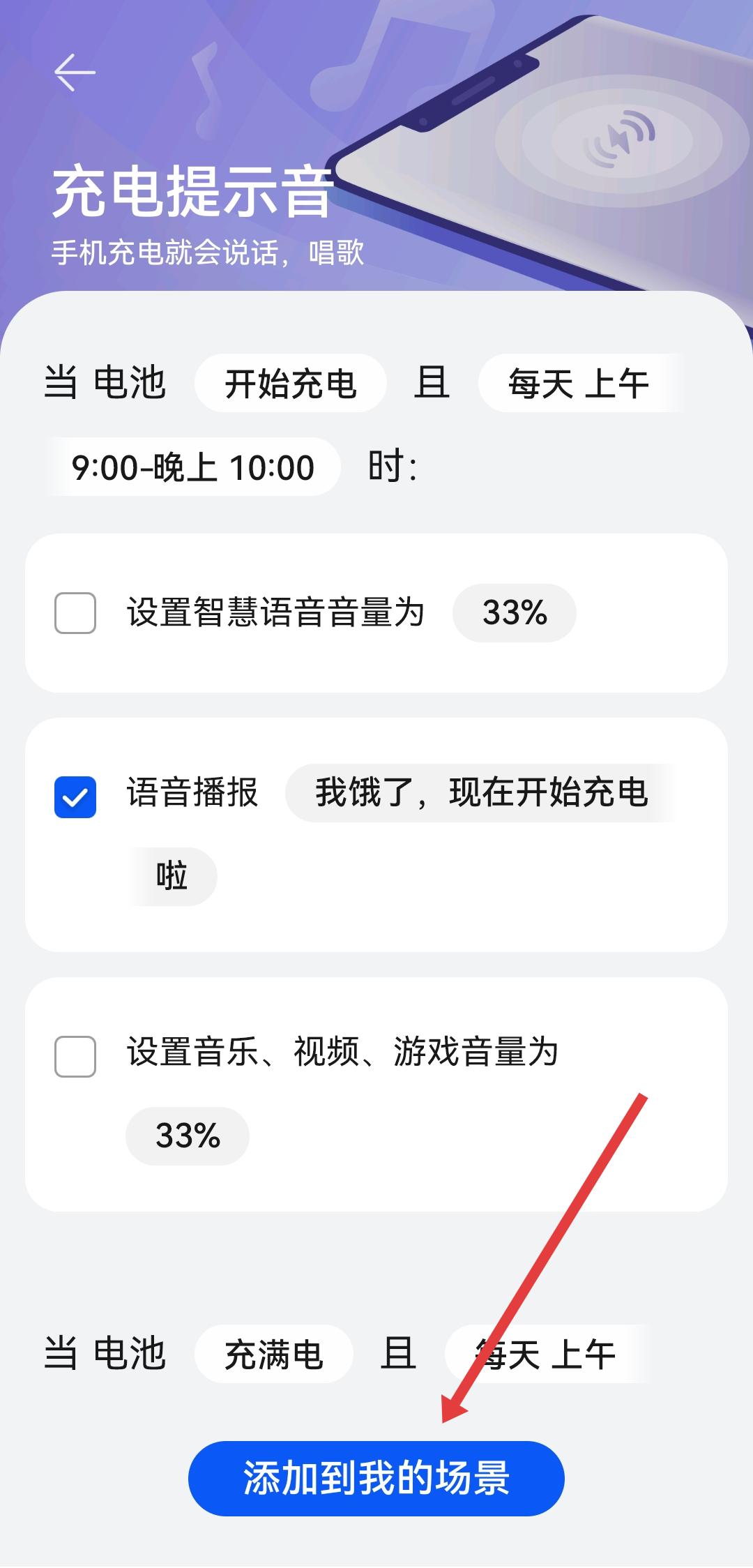Open the 9:00-晚上 10:00 time picker

click(x=193, y=467)
